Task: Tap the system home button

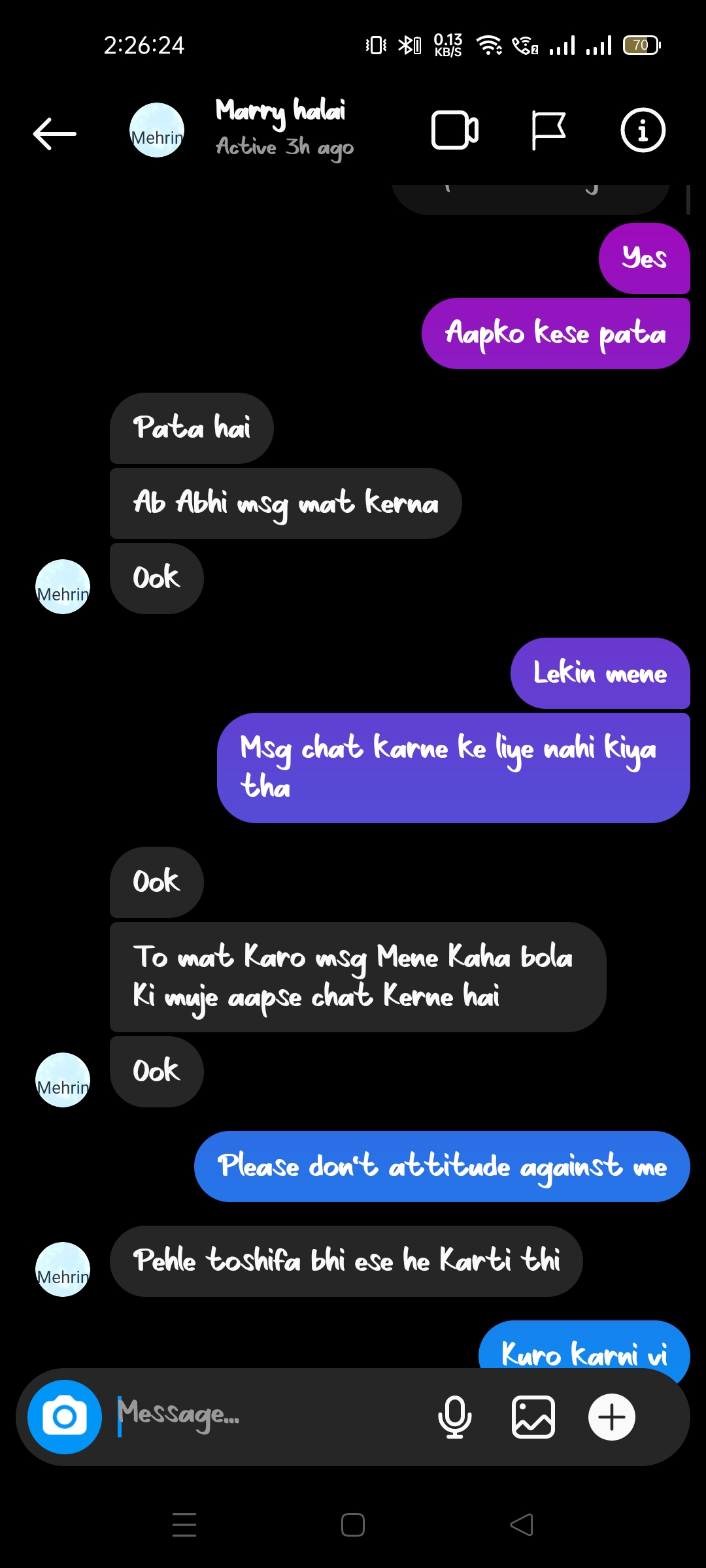Action: (353, 1525)
